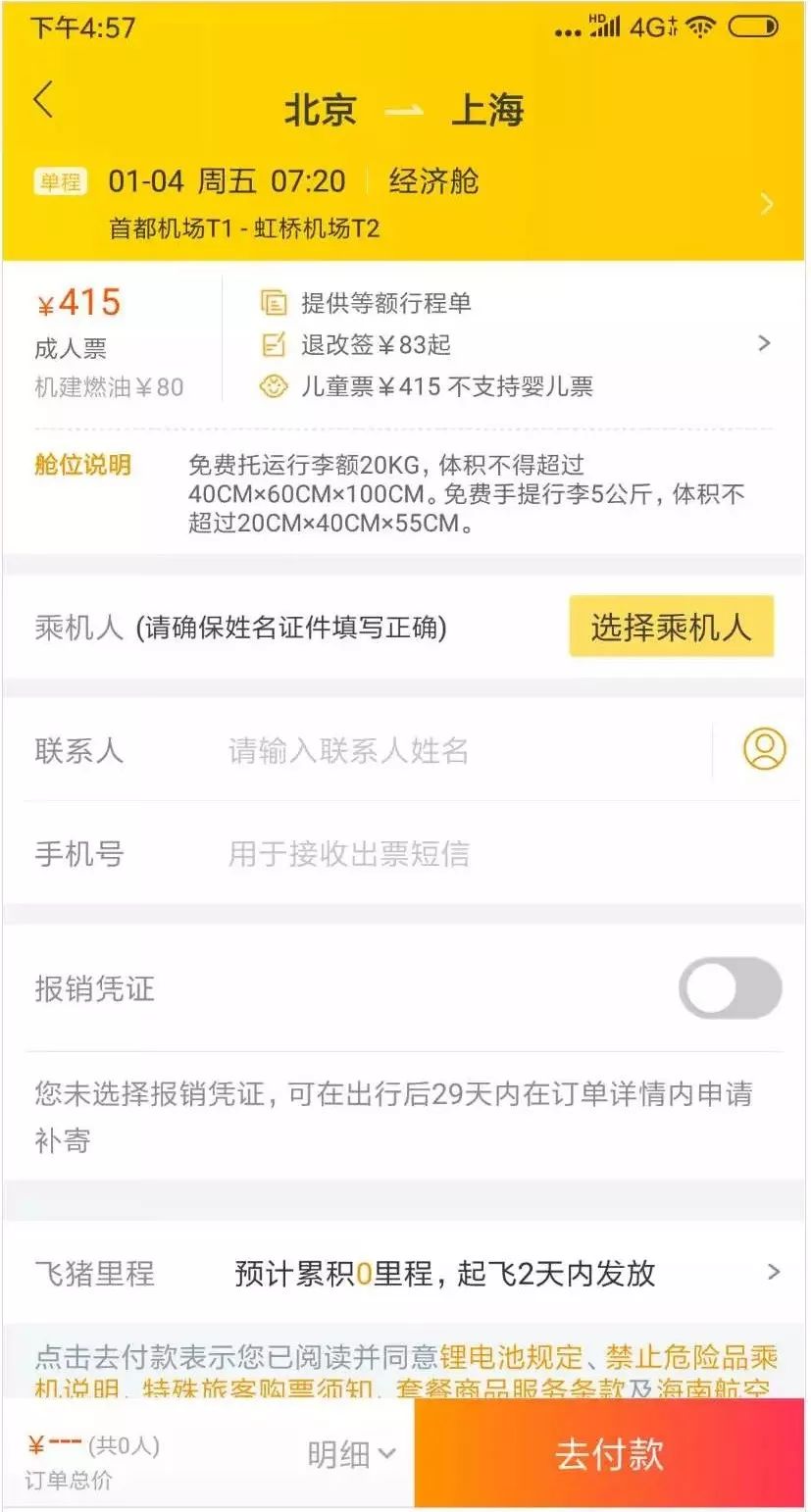The width and height of the screenshot is (811, 1512).
Task: Expand the 退改签¥83起 details chevron
Action: 763,344
